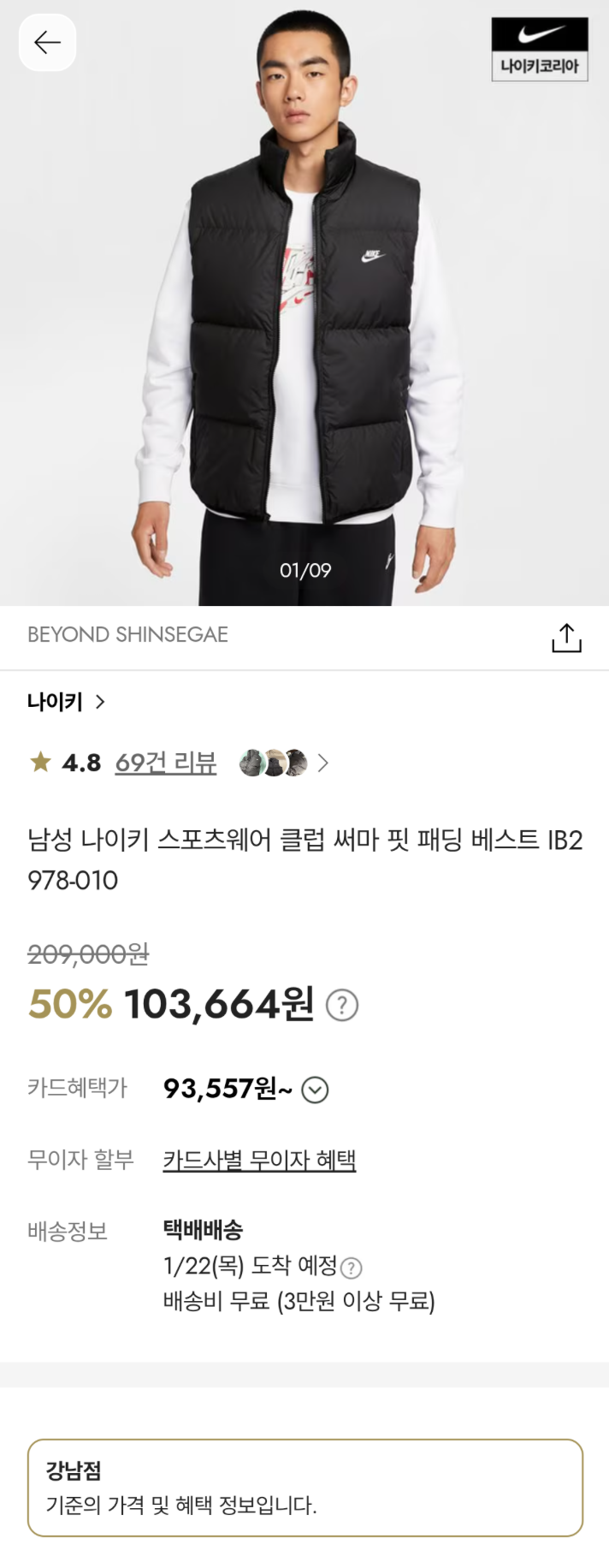Open the 나이키 brand page
The width and height of the screenshot is (609, 1568).
click(x=66, y=702)
